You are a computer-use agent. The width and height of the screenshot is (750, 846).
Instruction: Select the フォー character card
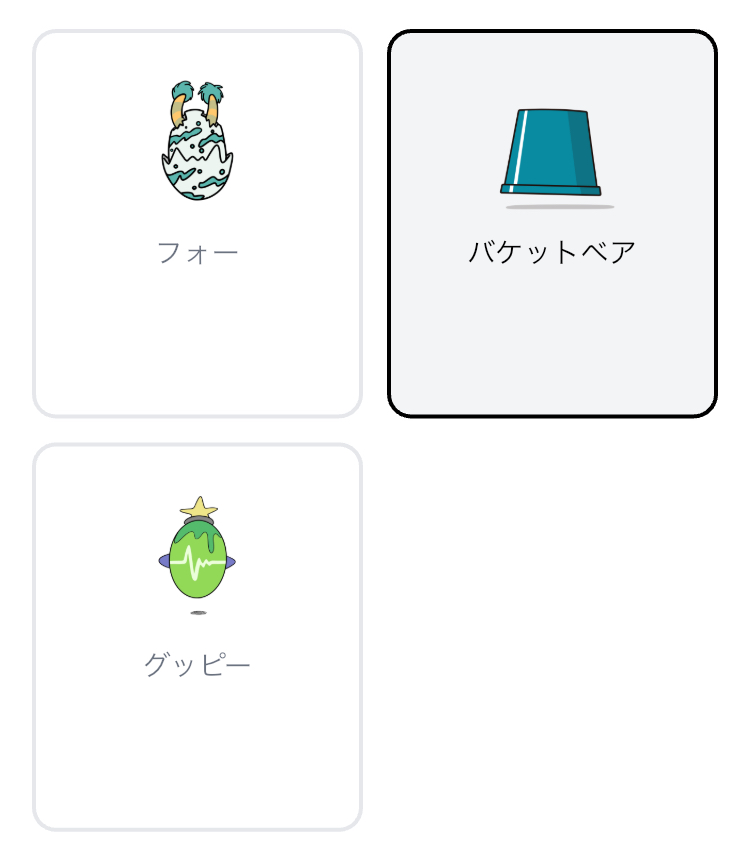197,223
